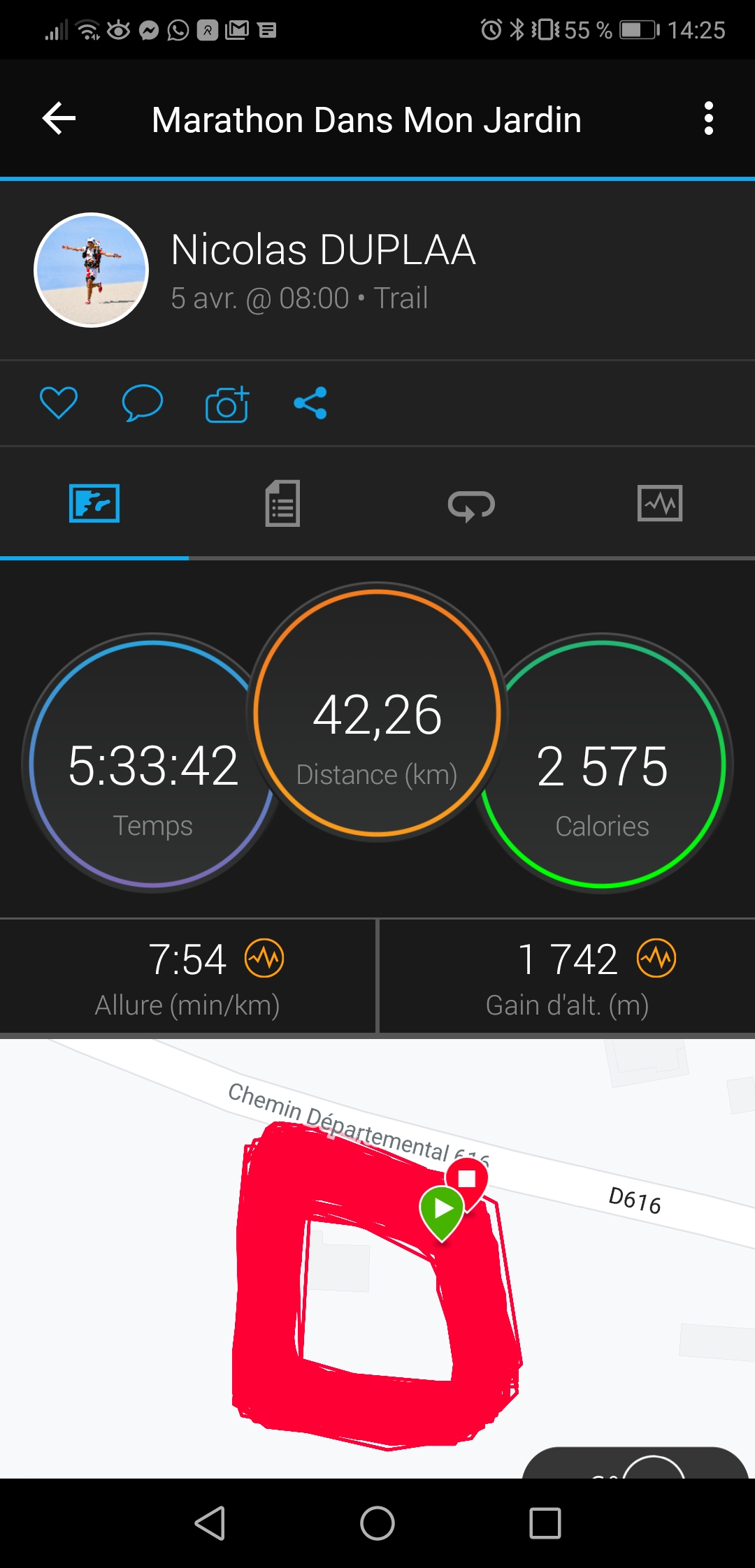Viewport: 755px width, 1568px height.
Task: Switch to the laps tab
Action: coord(471,504)
